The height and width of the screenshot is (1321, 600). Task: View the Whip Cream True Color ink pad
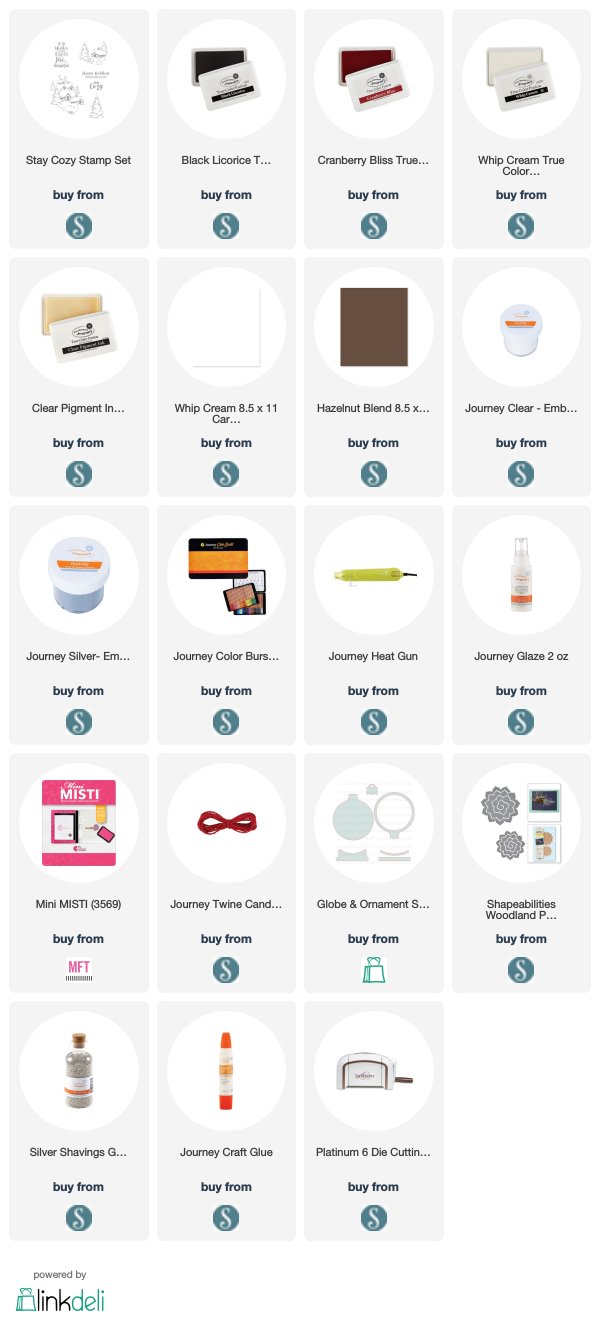(521, 129)
